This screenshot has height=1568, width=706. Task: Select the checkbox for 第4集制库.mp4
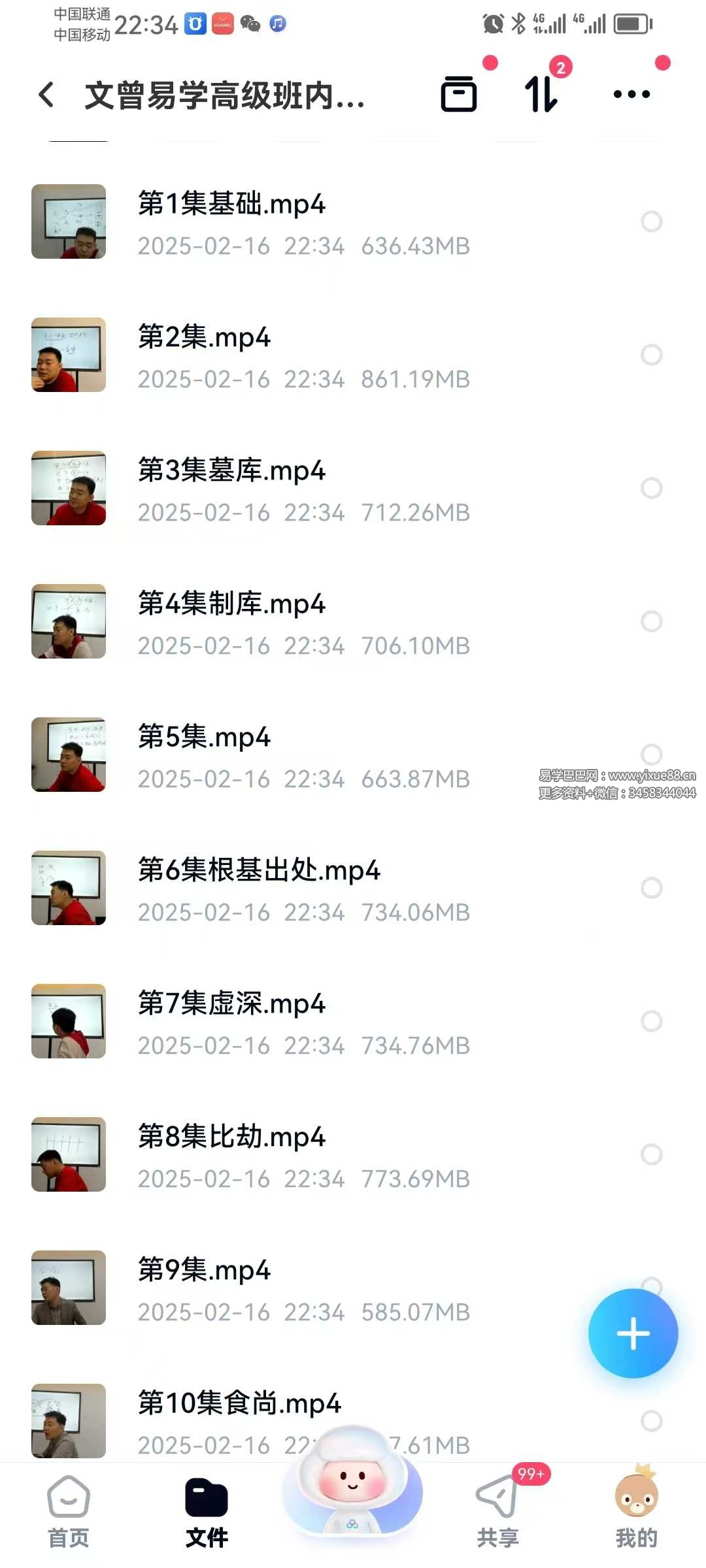[651, 621]
